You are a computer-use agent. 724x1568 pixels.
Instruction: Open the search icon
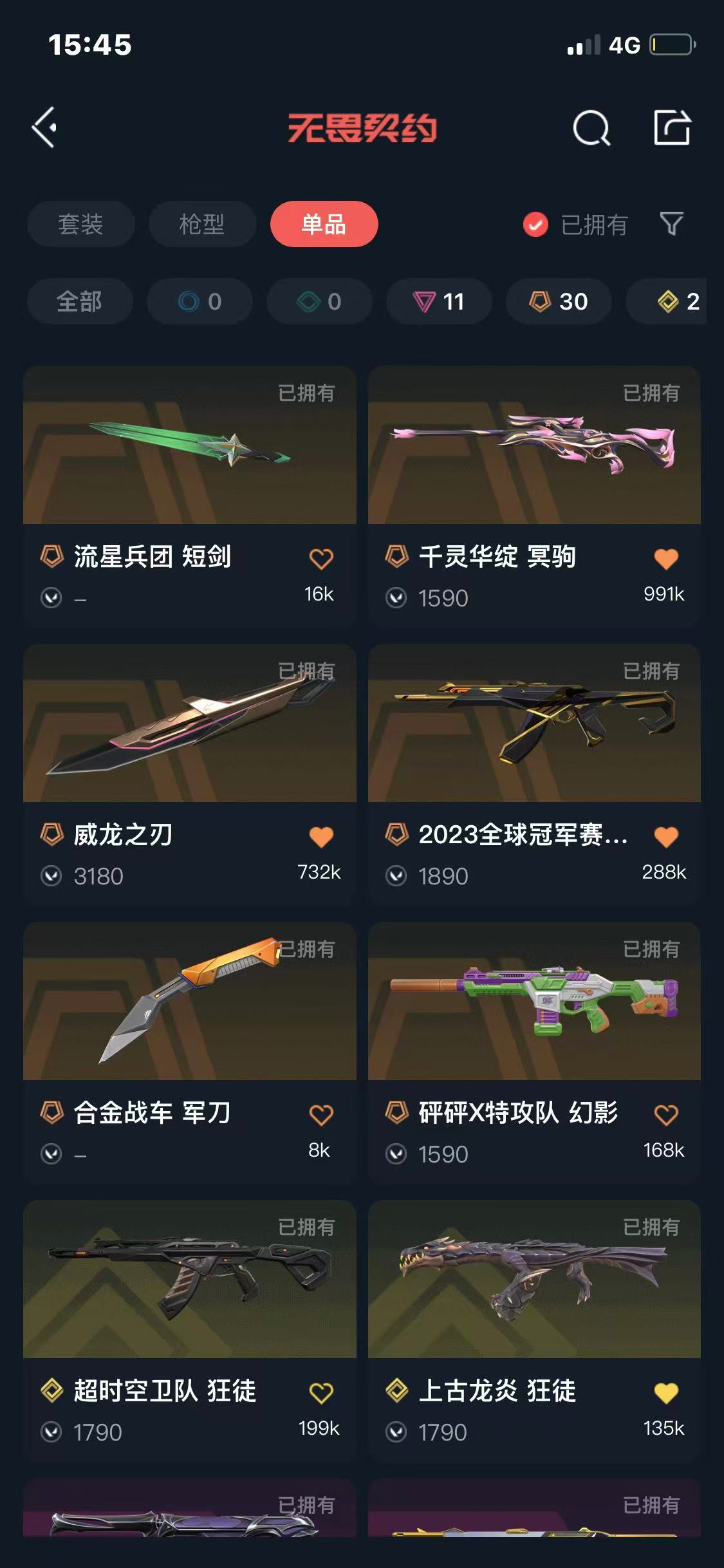pyautogui.click(x=591, y=127)
